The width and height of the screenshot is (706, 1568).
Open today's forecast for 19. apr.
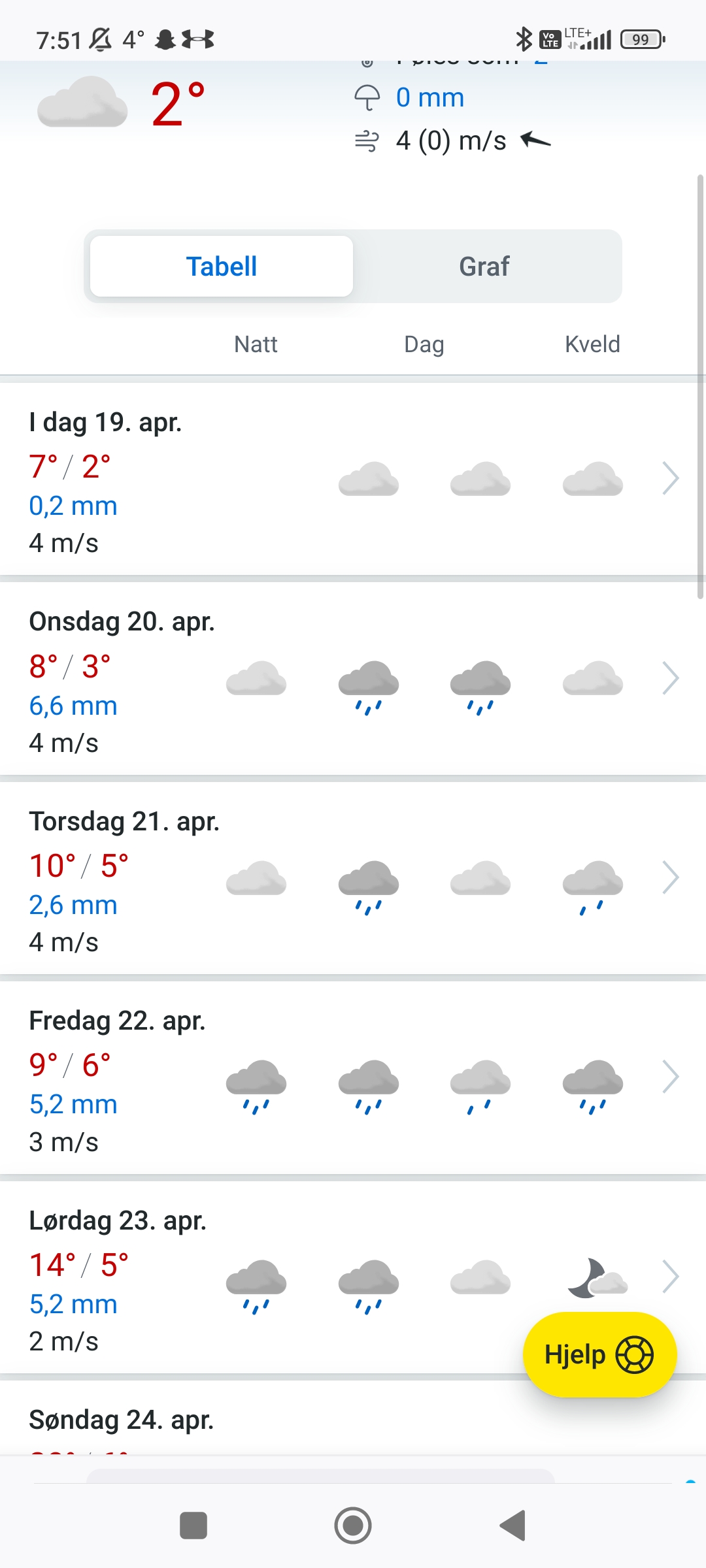671,479
